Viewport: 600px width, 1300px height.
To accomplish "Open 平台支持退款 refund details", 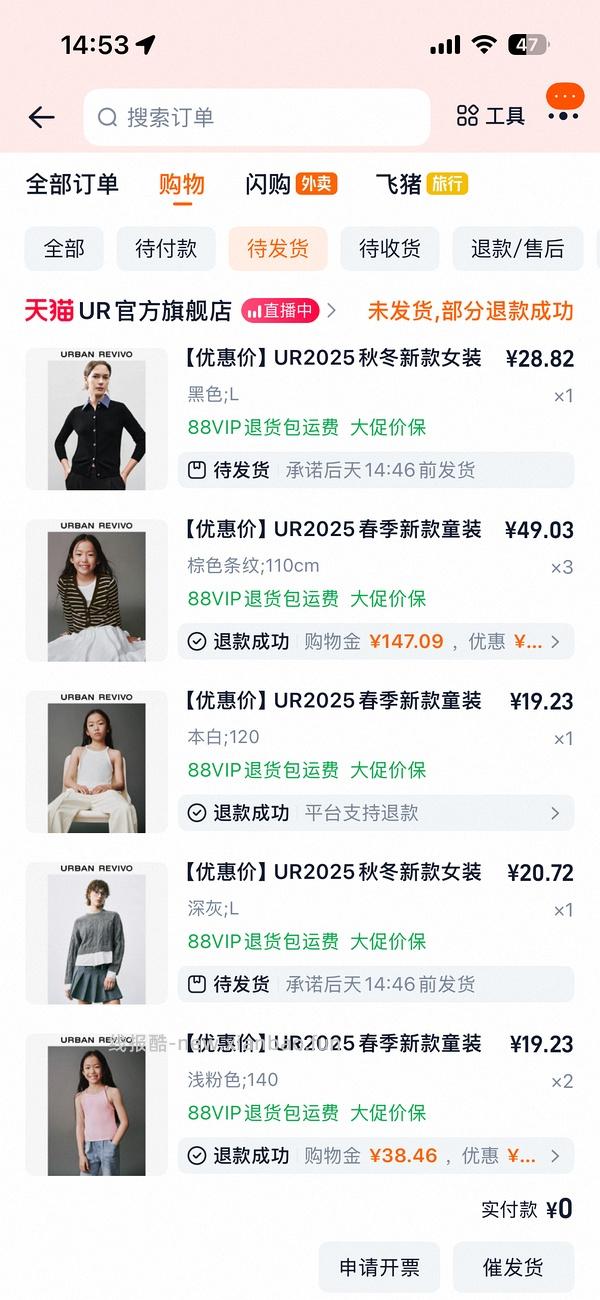I will [376, 813].
